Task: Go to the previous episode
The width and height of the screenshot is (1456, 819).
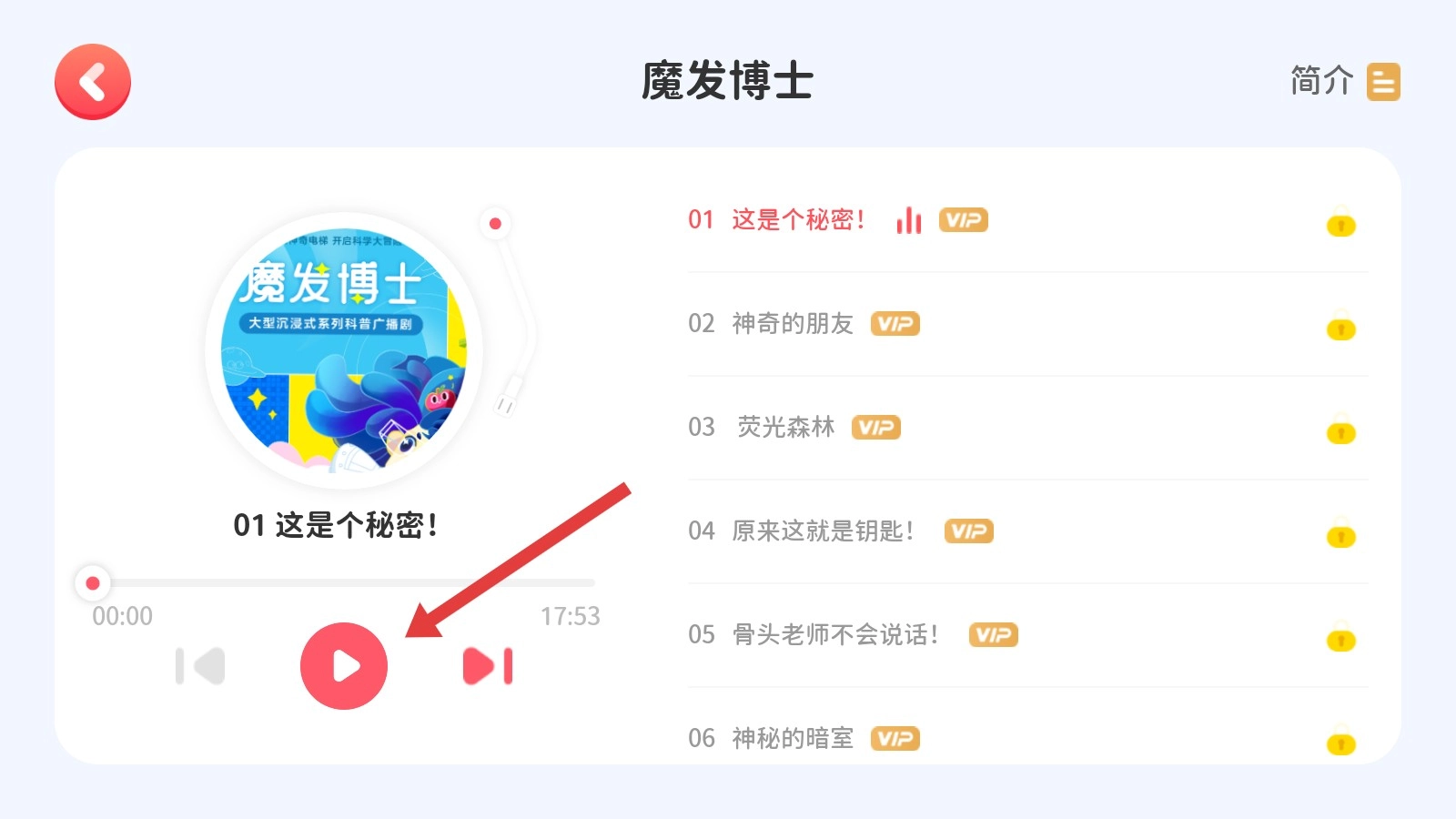Action: (x=200, y=666)
